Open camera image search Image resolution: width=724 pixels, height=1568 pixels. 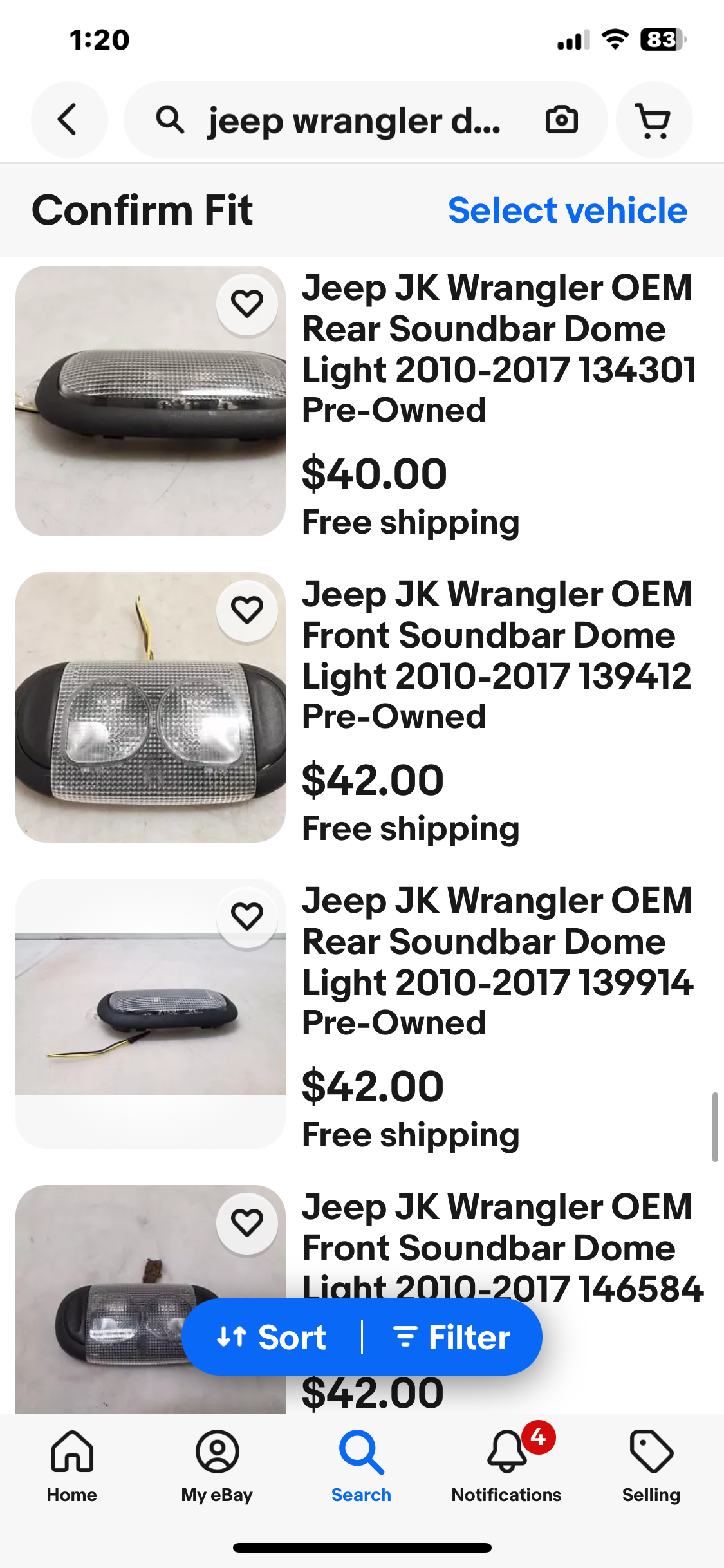pyautogui.click(x=561, y=120)
